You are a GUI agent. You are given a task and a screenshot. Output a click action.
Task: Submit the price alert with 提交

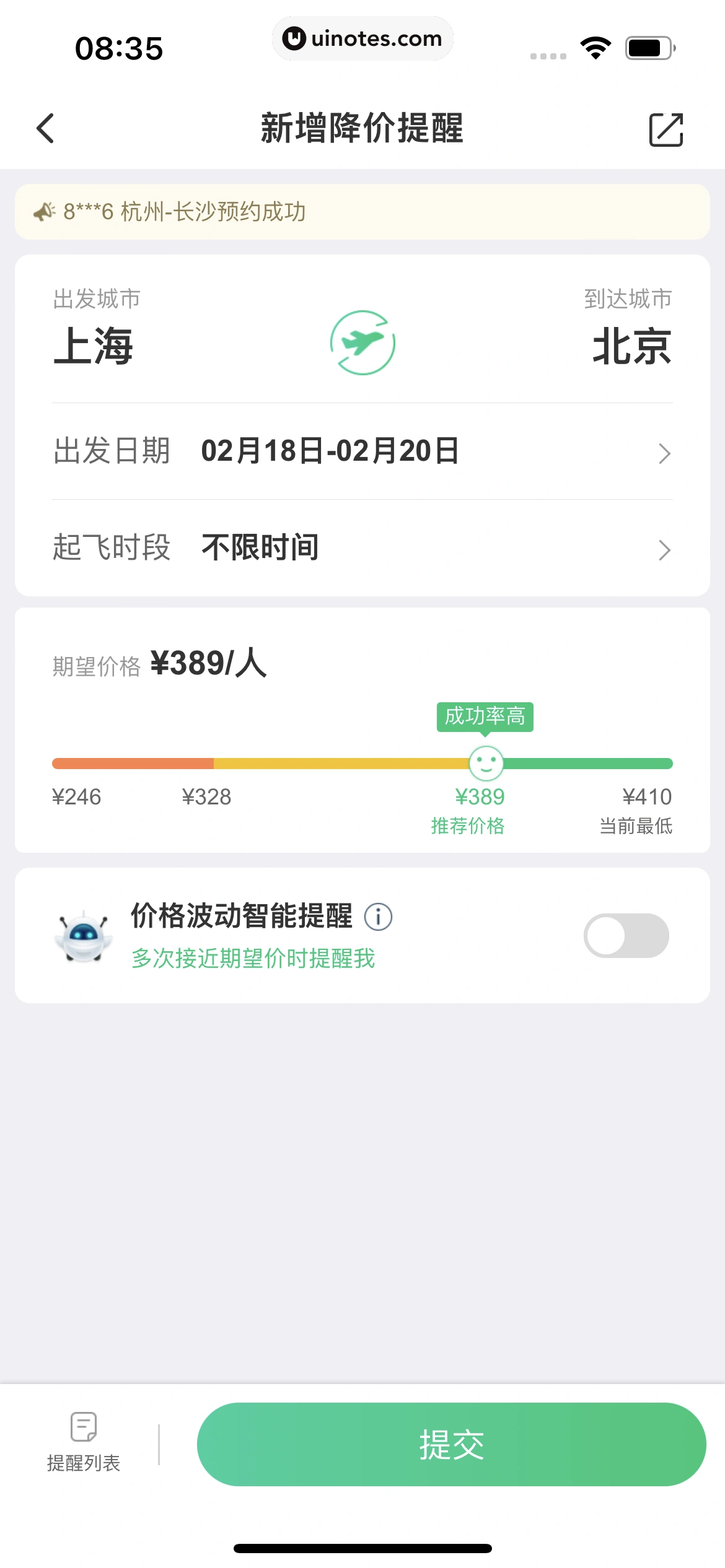tap(451, 1444)
